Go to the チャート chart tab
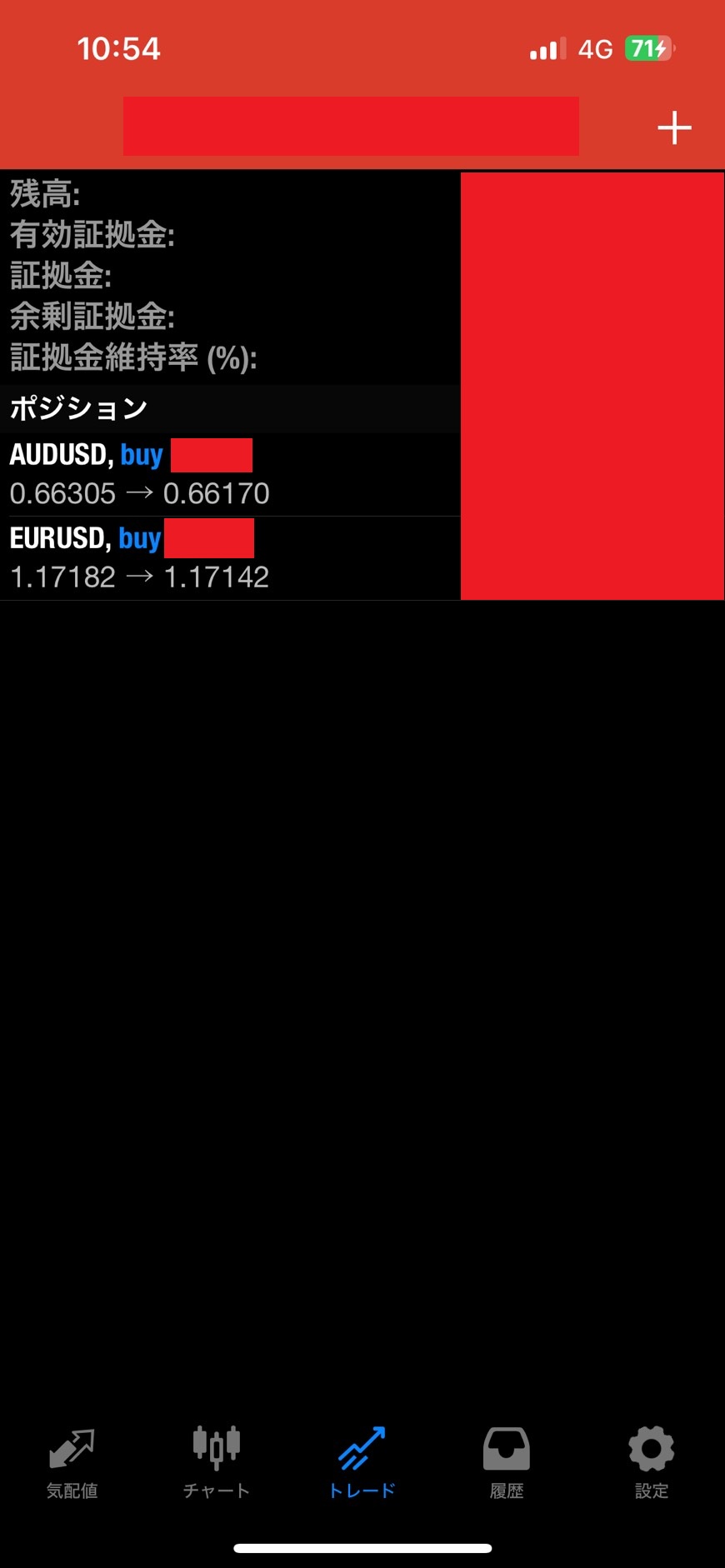725x1568 pixels. point(217,1462)
